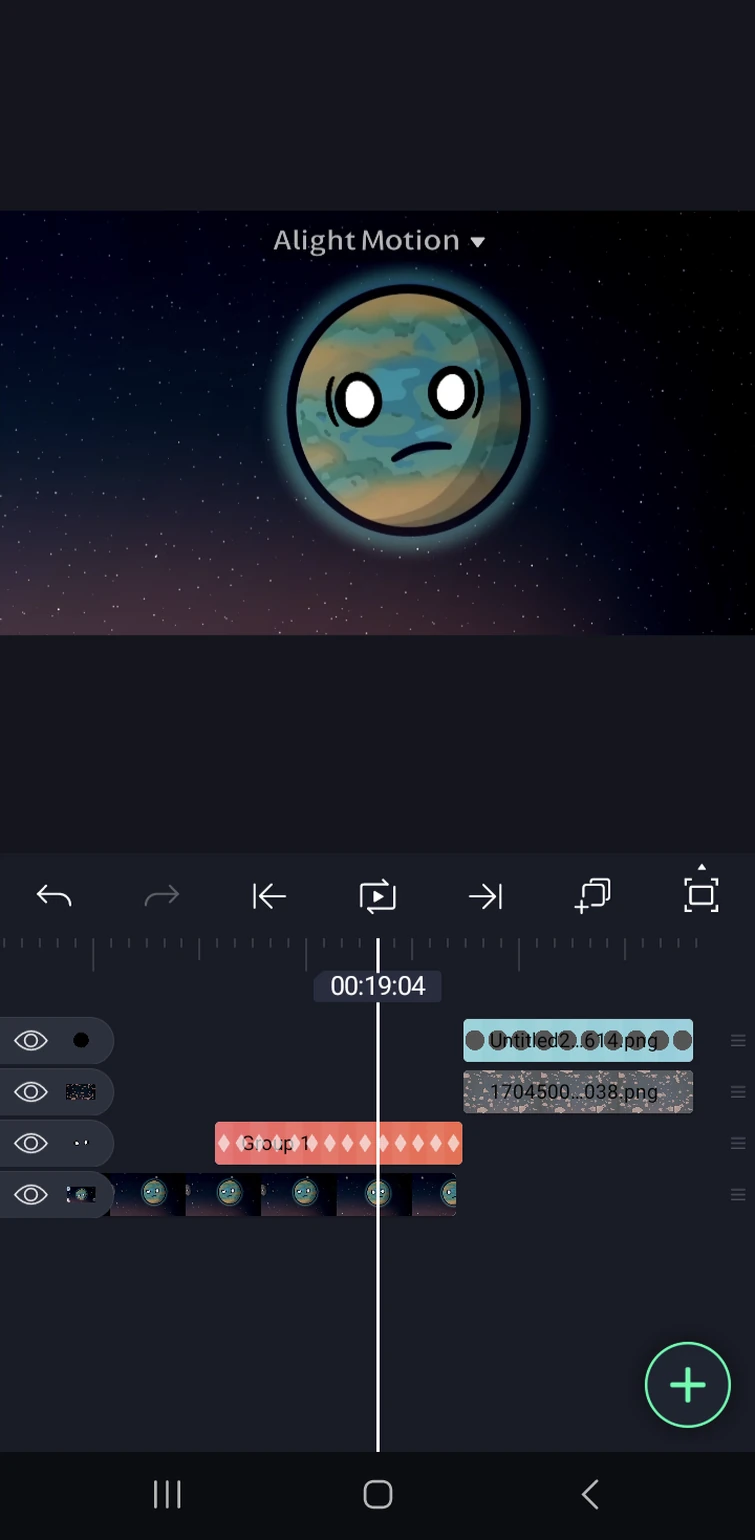The width and height of the screenshot is (755, 1540).
Task: Tap the duplicate layer icon
Action: [593, 895]
